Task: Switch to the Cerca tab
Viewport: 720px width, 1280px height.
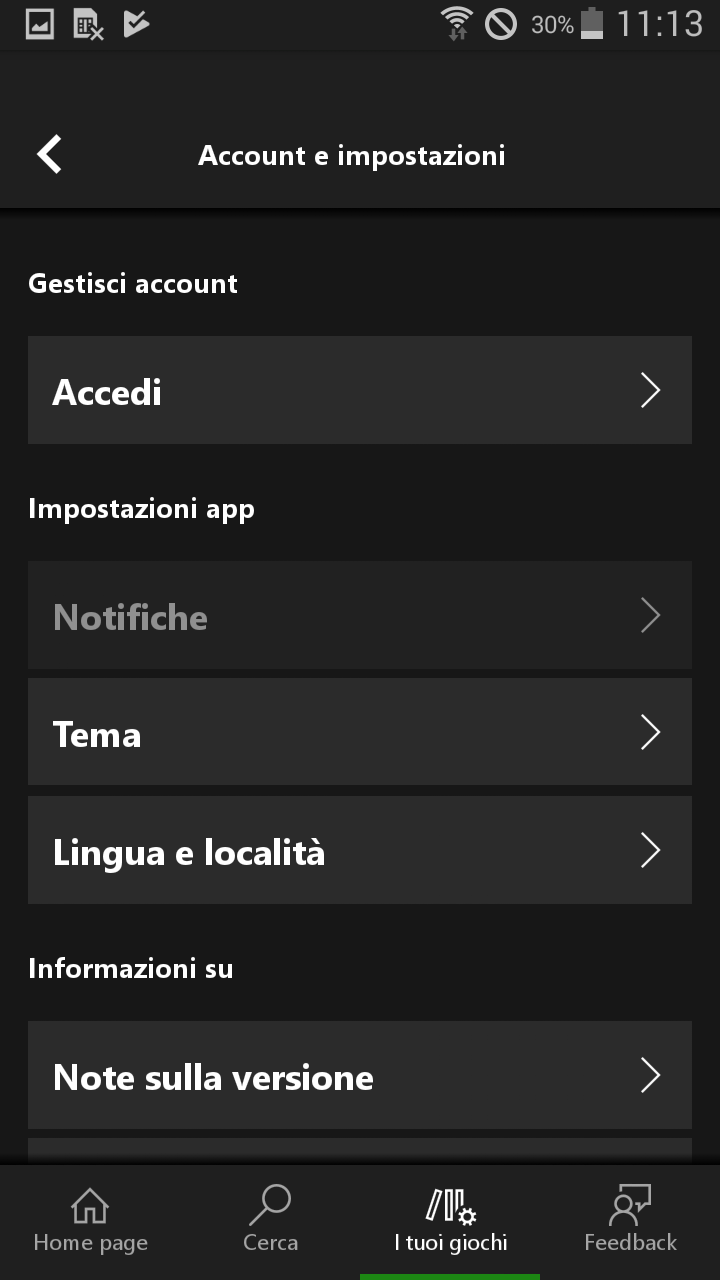Action: [270, 1222]
